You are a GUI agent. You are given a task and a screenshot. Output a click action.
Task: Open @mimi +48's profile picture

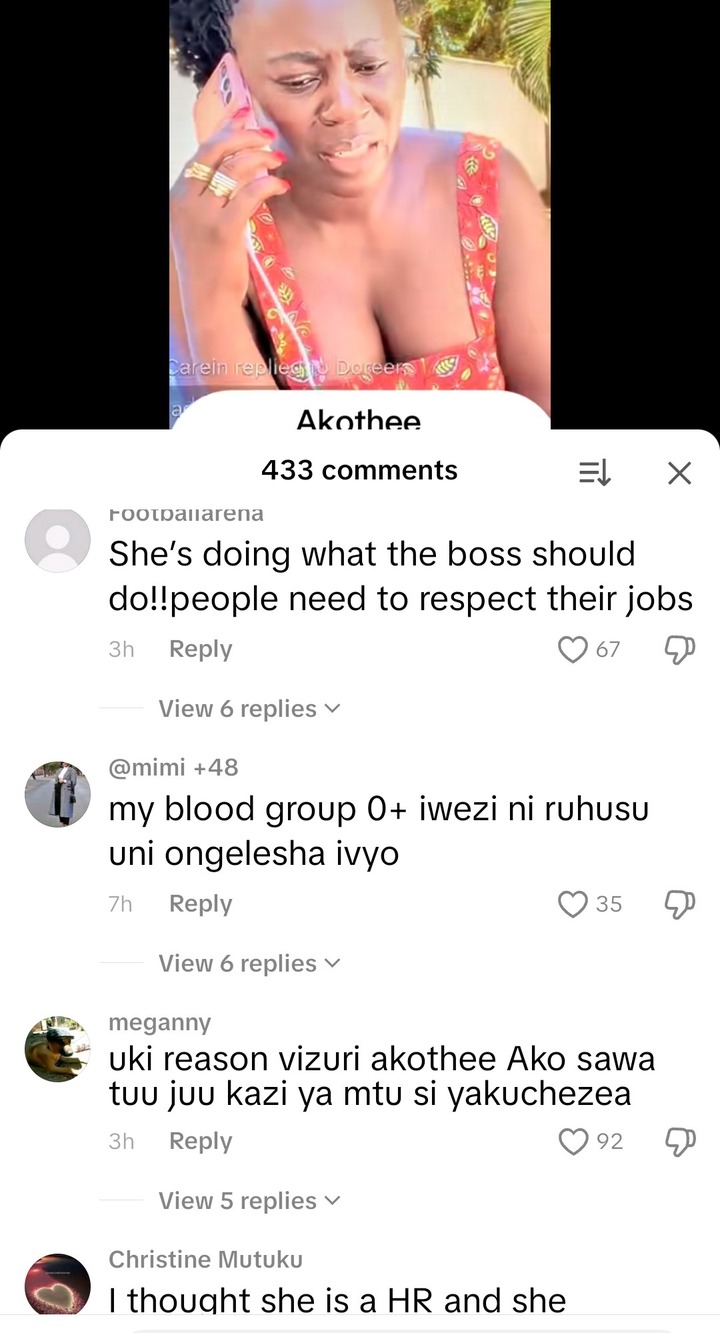(57, 794)
